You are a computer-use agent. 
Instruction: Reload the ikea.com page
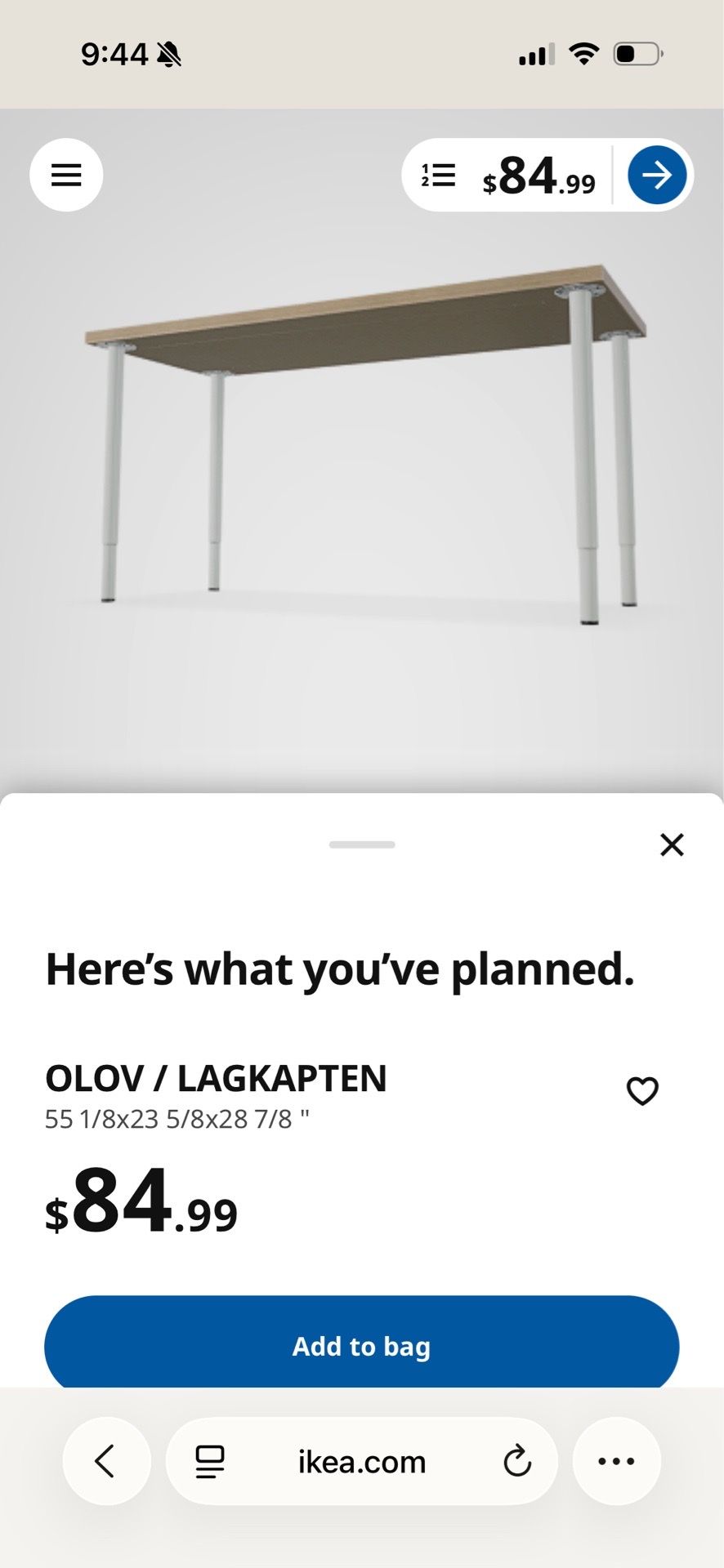point(517,1461)
